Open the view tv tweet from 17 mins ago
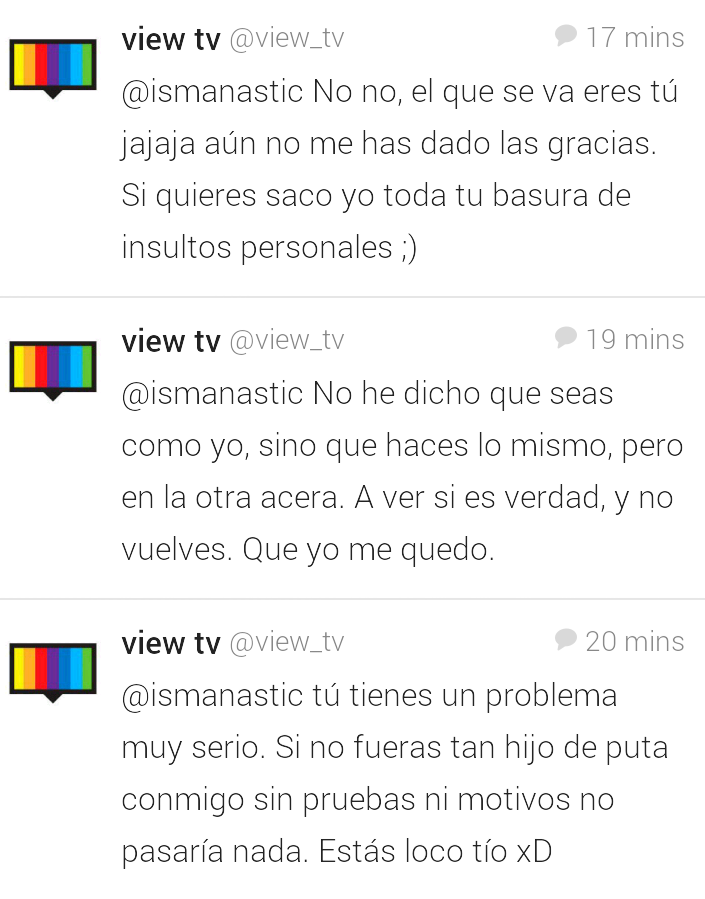Screen dimensions: 705x899 [400, 170]
